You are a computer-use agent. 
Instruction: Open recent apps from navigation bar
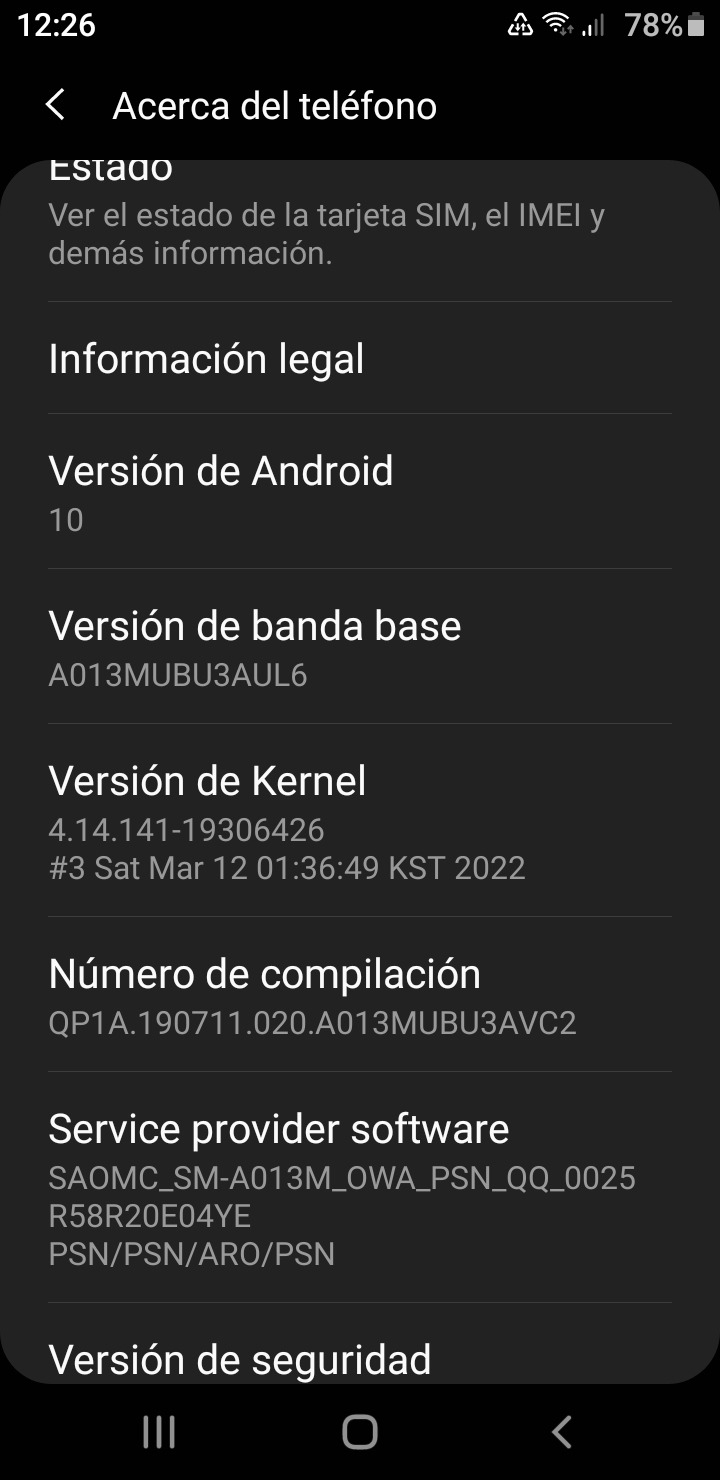[159, 1432]
